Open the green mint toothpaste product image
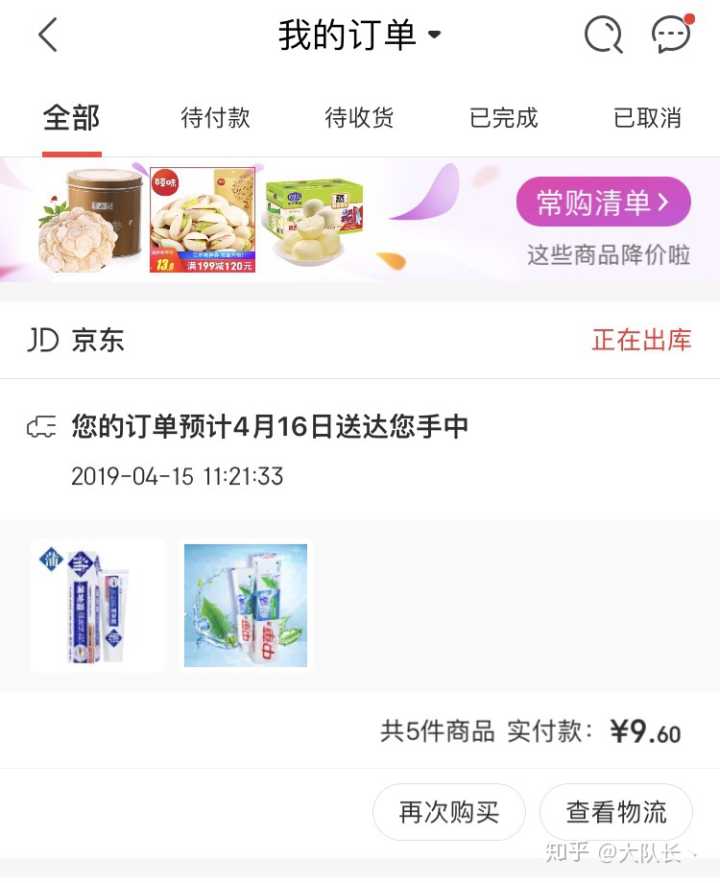 tap(245, 605)
